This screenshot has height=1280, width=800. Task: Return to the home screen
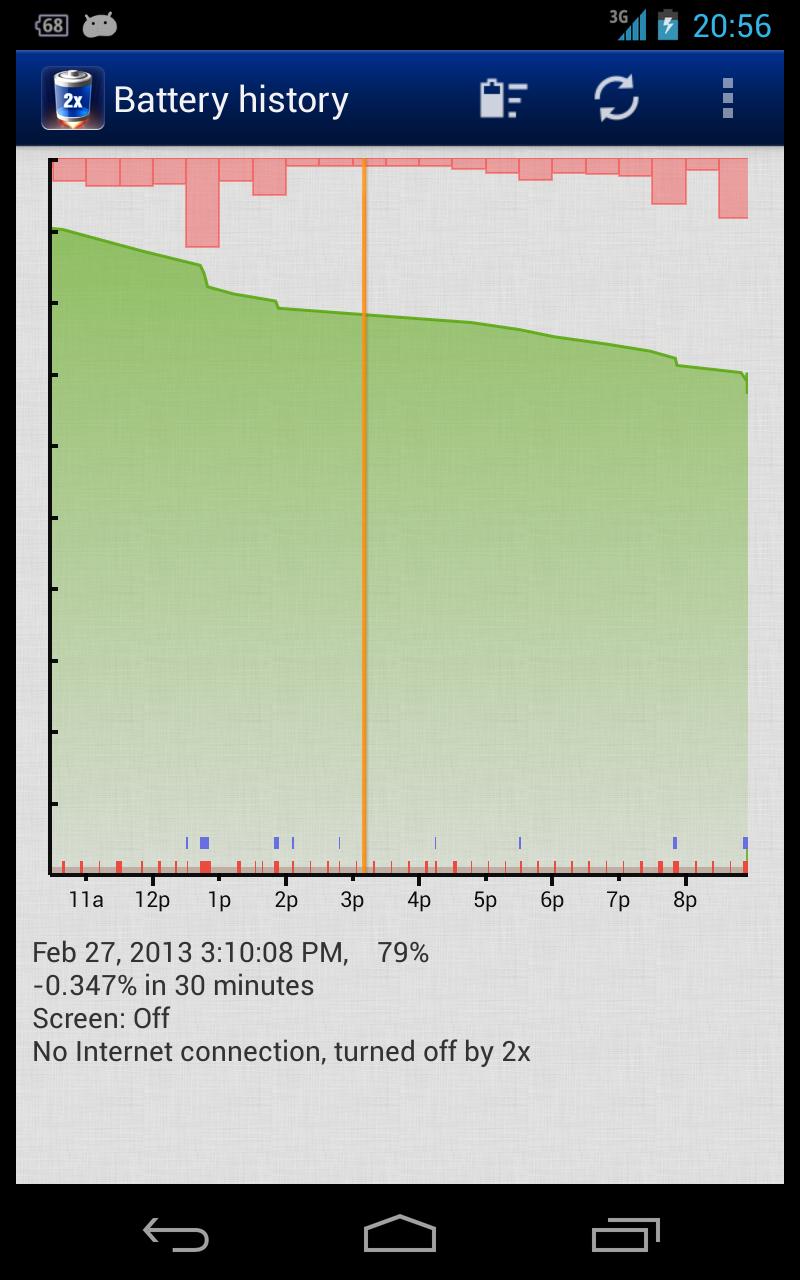(400, 1234)
